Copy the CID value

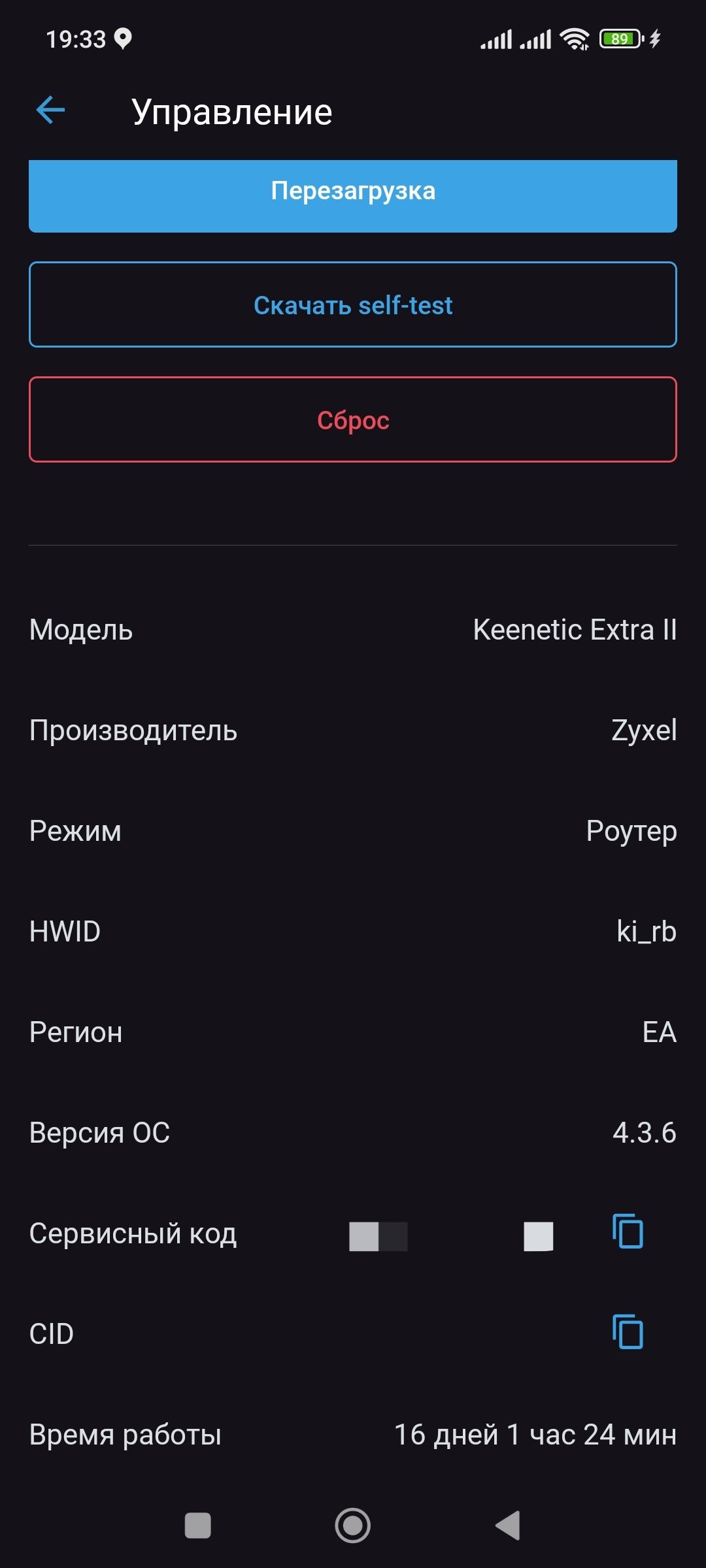[628, 1331]
